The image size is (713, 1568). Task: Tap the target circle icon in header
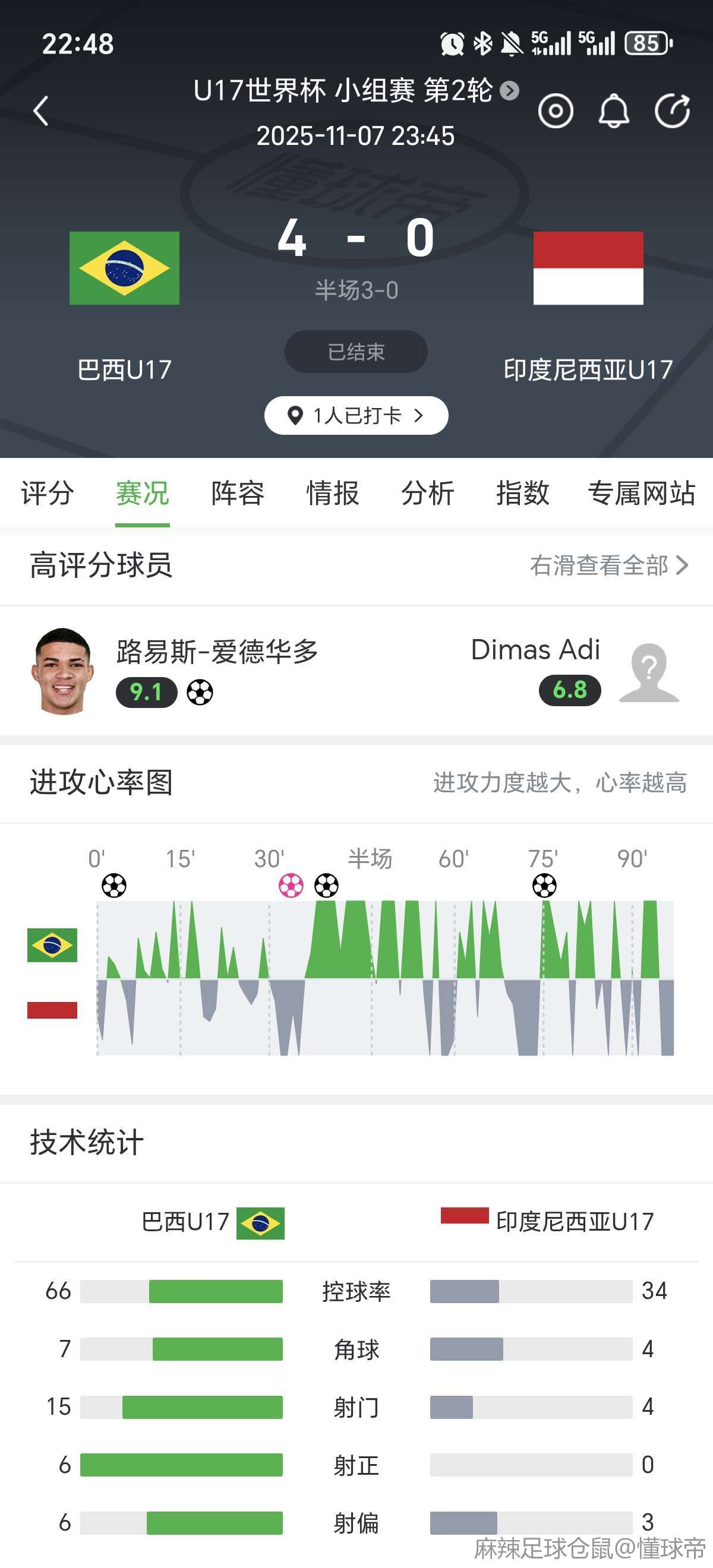click(556, 111)
